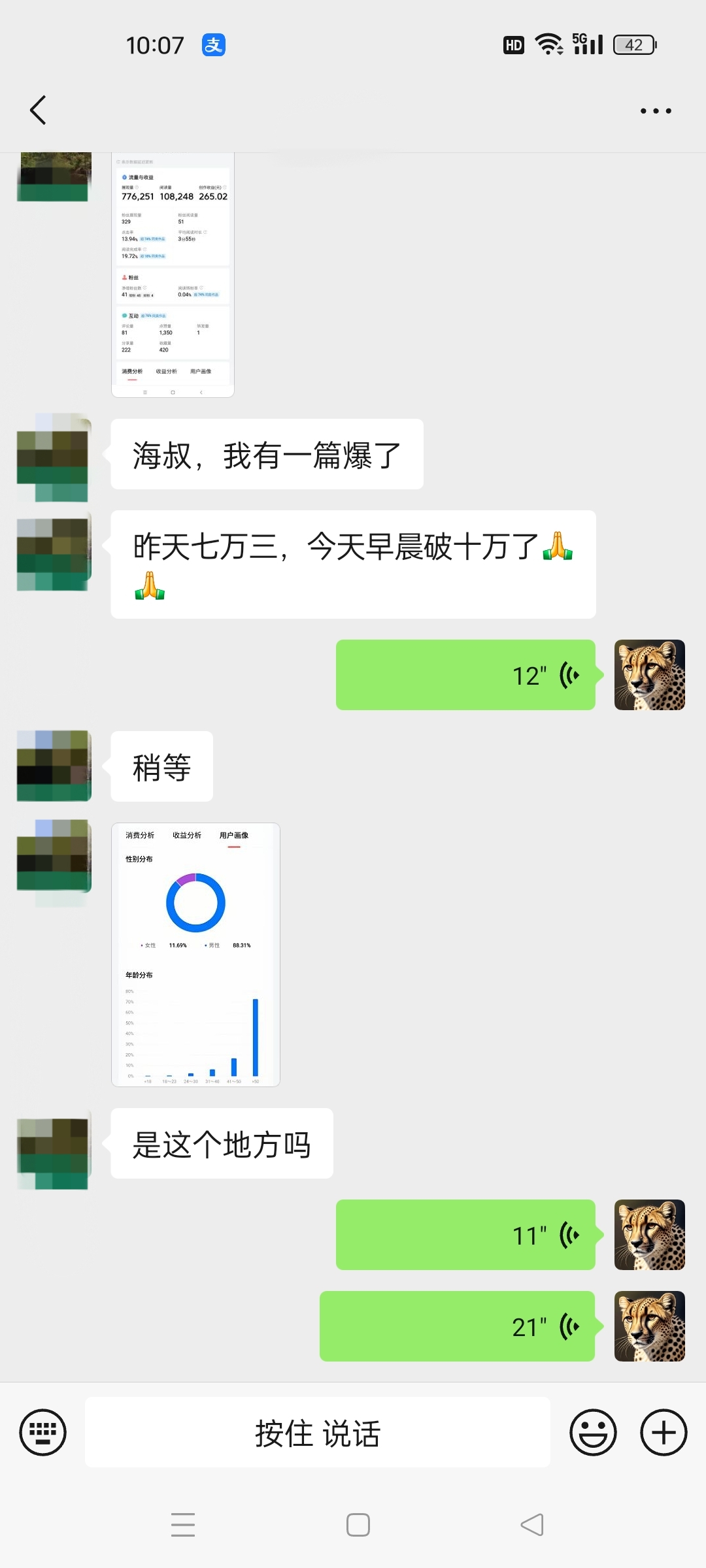Open the emoji sticker panel
Screen dimensions: 706x1568
[593, 1432]
